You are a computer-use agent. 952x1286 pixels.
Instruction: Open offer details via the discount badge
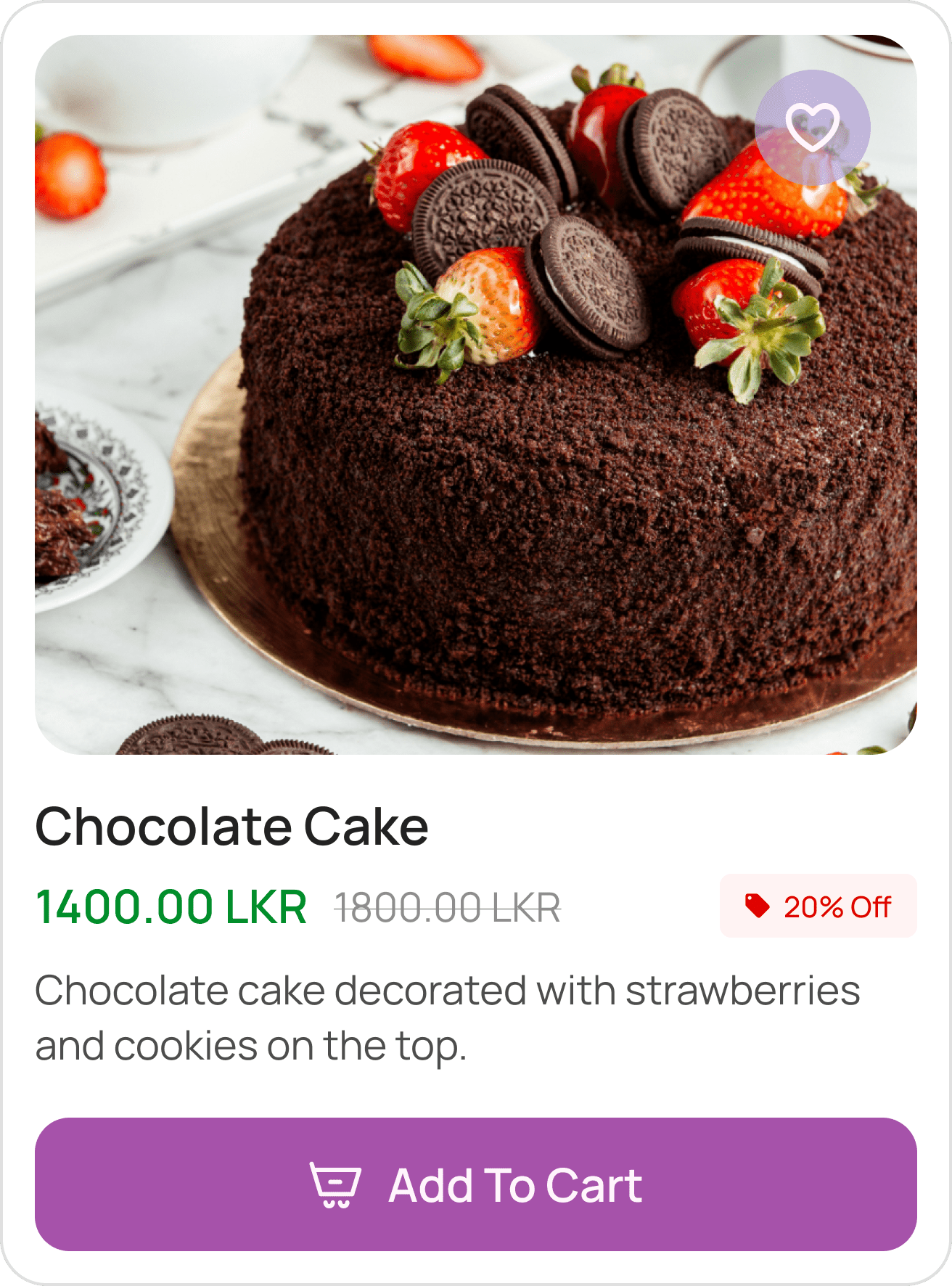[816, 904]
